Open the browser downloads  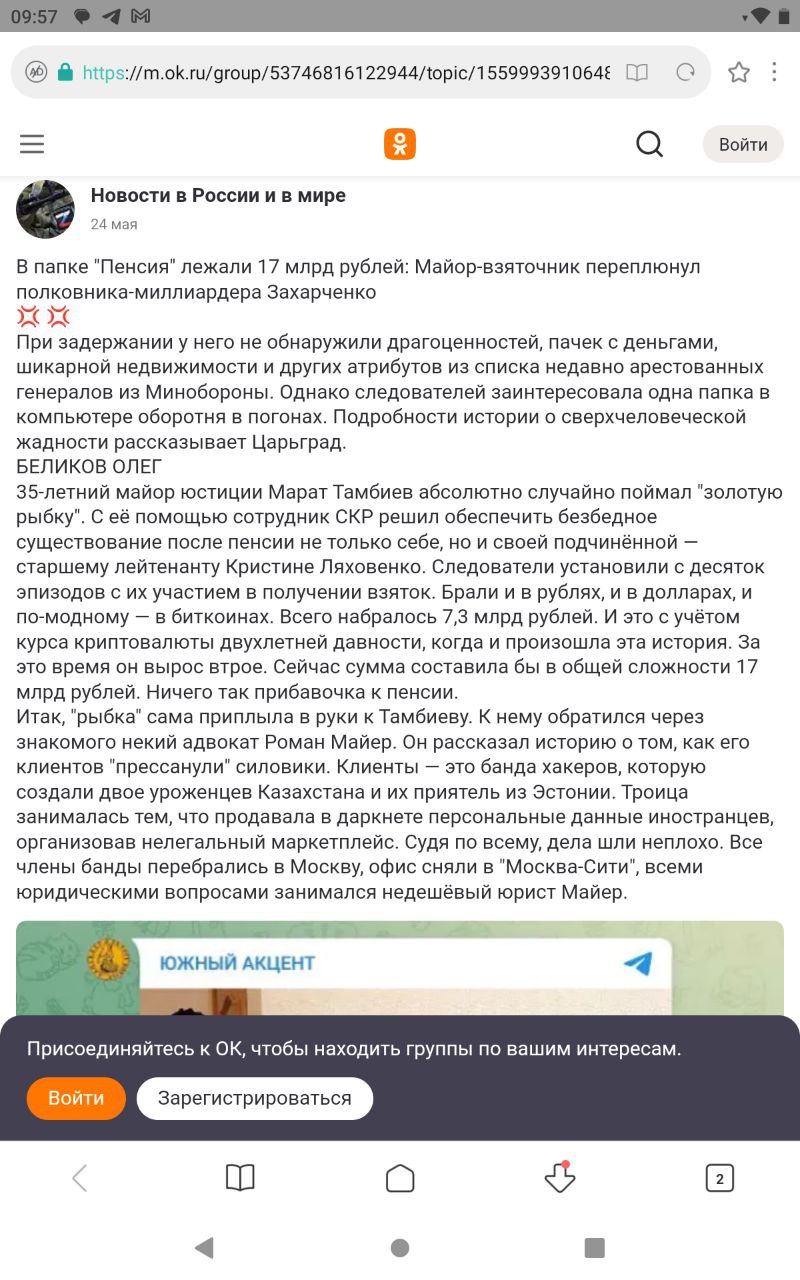pos(559,1178)
